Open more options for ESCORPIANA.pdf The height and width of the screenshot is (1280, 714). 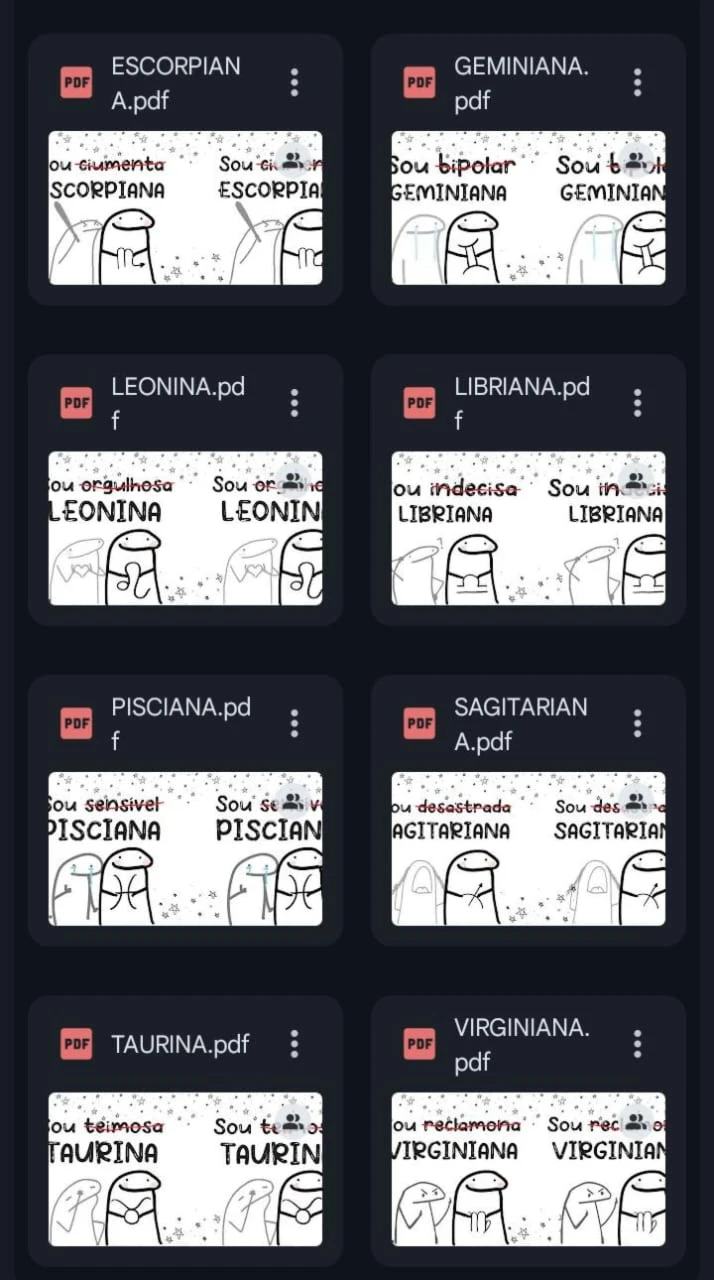click(x=294, y=83)
